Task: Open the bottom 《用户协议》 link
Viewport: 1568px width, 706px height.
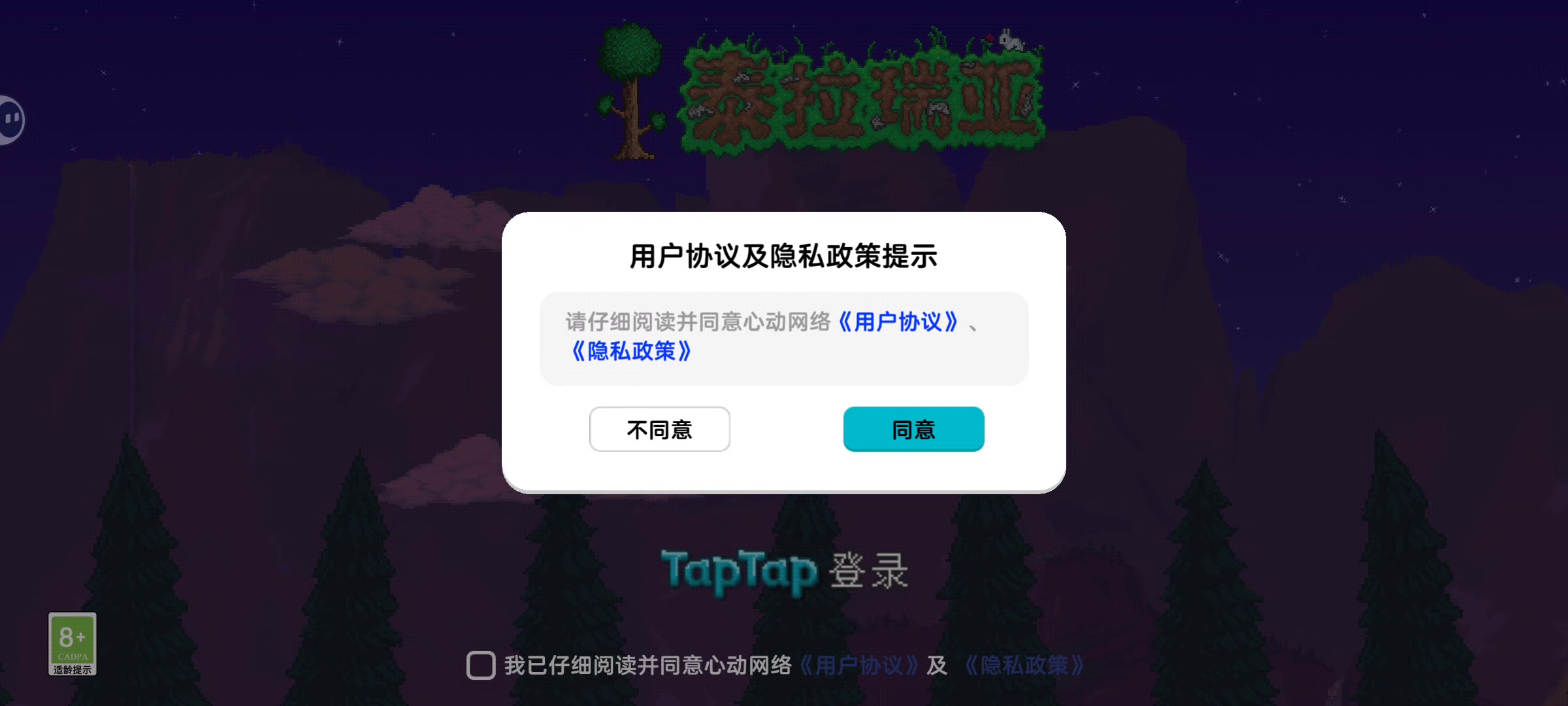Action: (858, 665)
